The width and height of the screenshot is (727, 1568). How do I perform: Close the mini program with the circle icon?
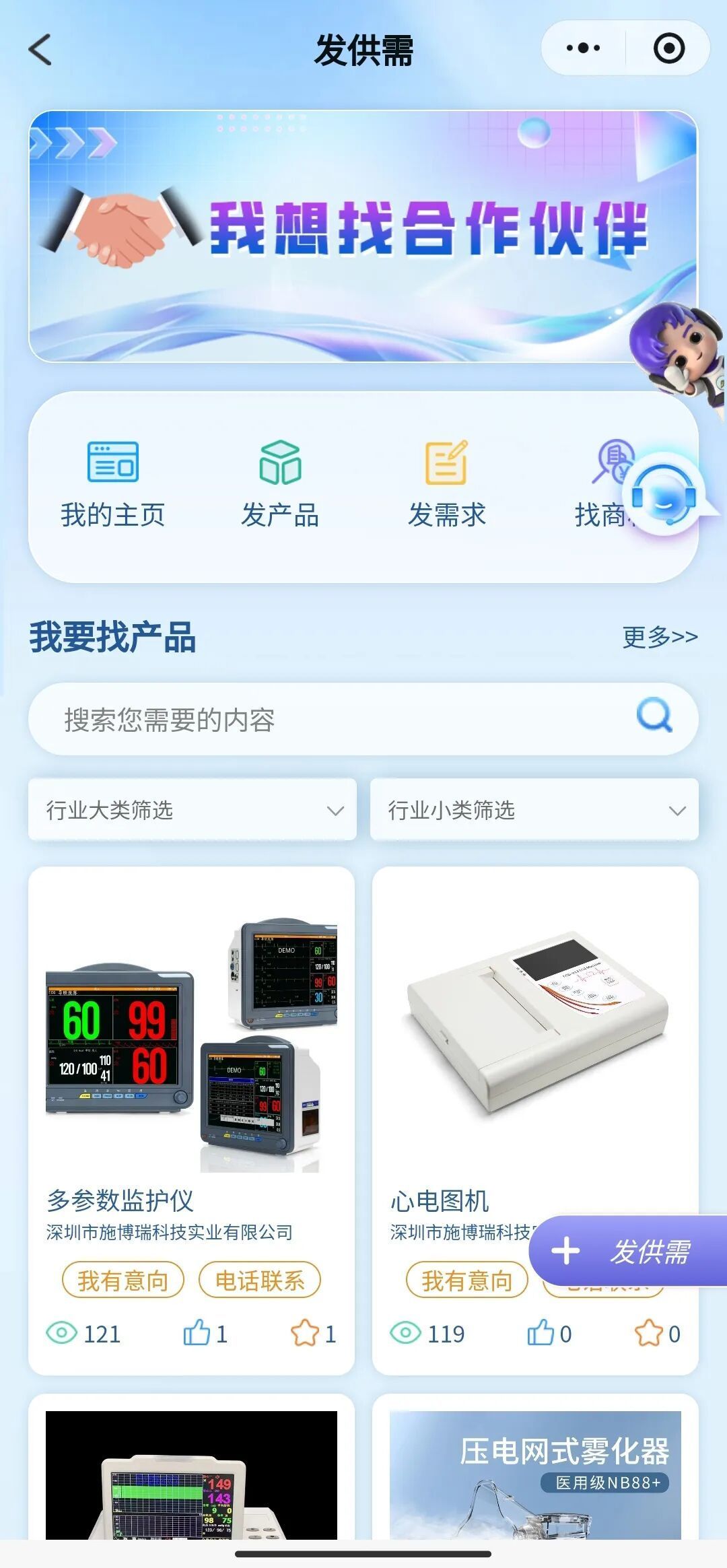coord(669,48)
